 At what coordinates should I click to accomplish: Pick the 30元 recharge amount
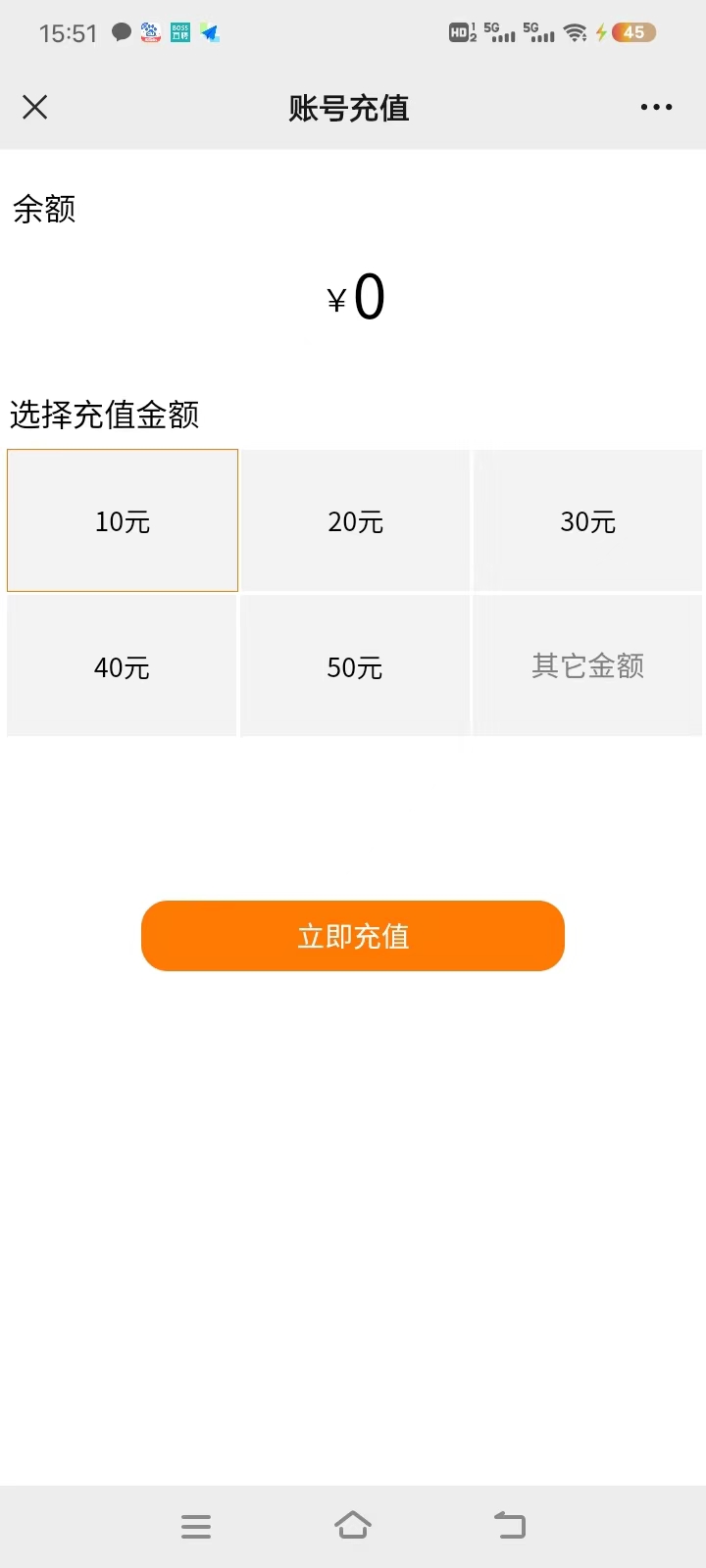(587, 520)
